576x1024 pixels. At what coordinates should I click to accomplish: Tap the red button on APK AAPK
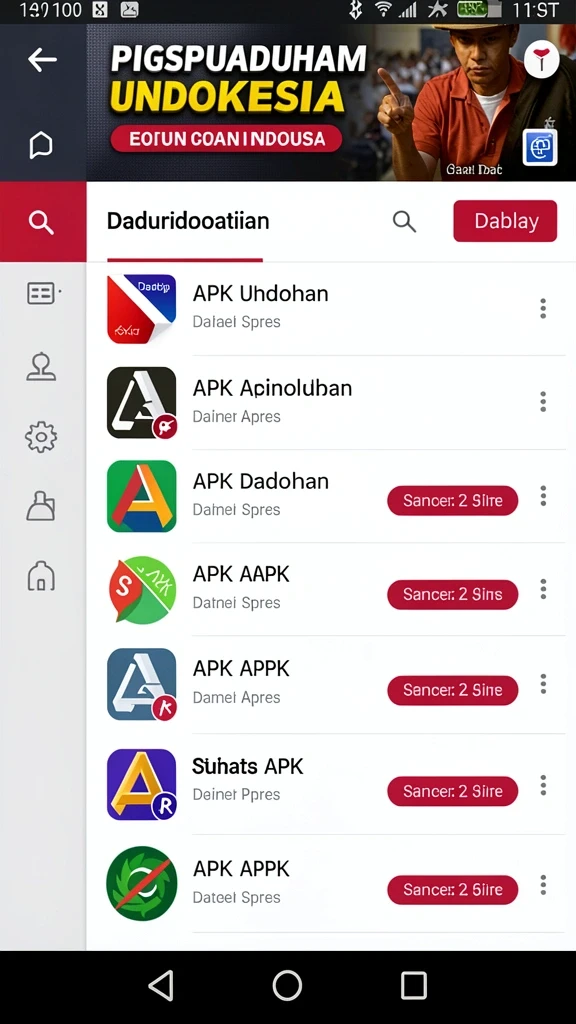[x=453, y=594]
